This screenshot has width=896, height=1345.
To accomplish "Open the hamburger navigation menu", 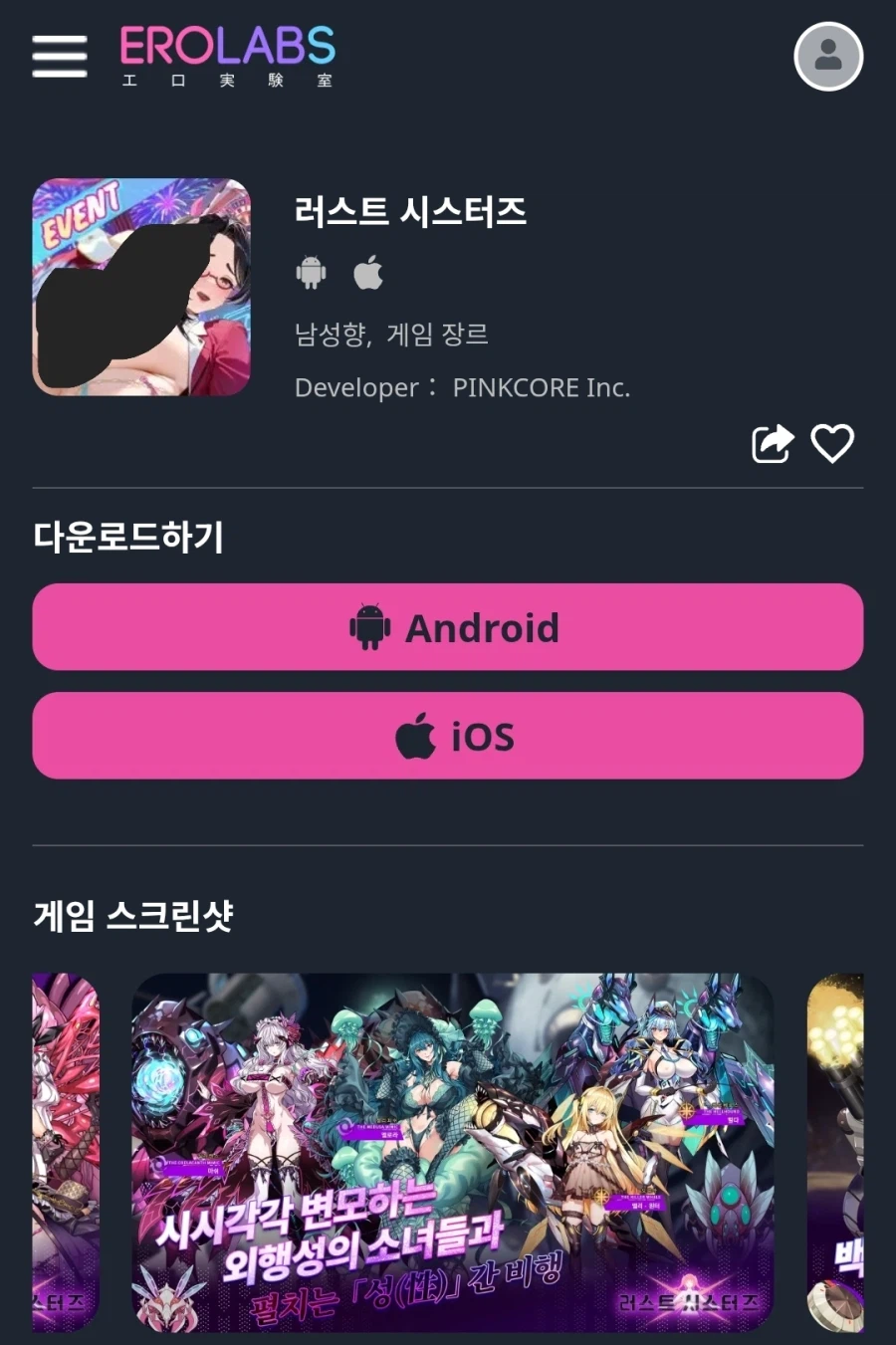I will (x=59, y=57).
